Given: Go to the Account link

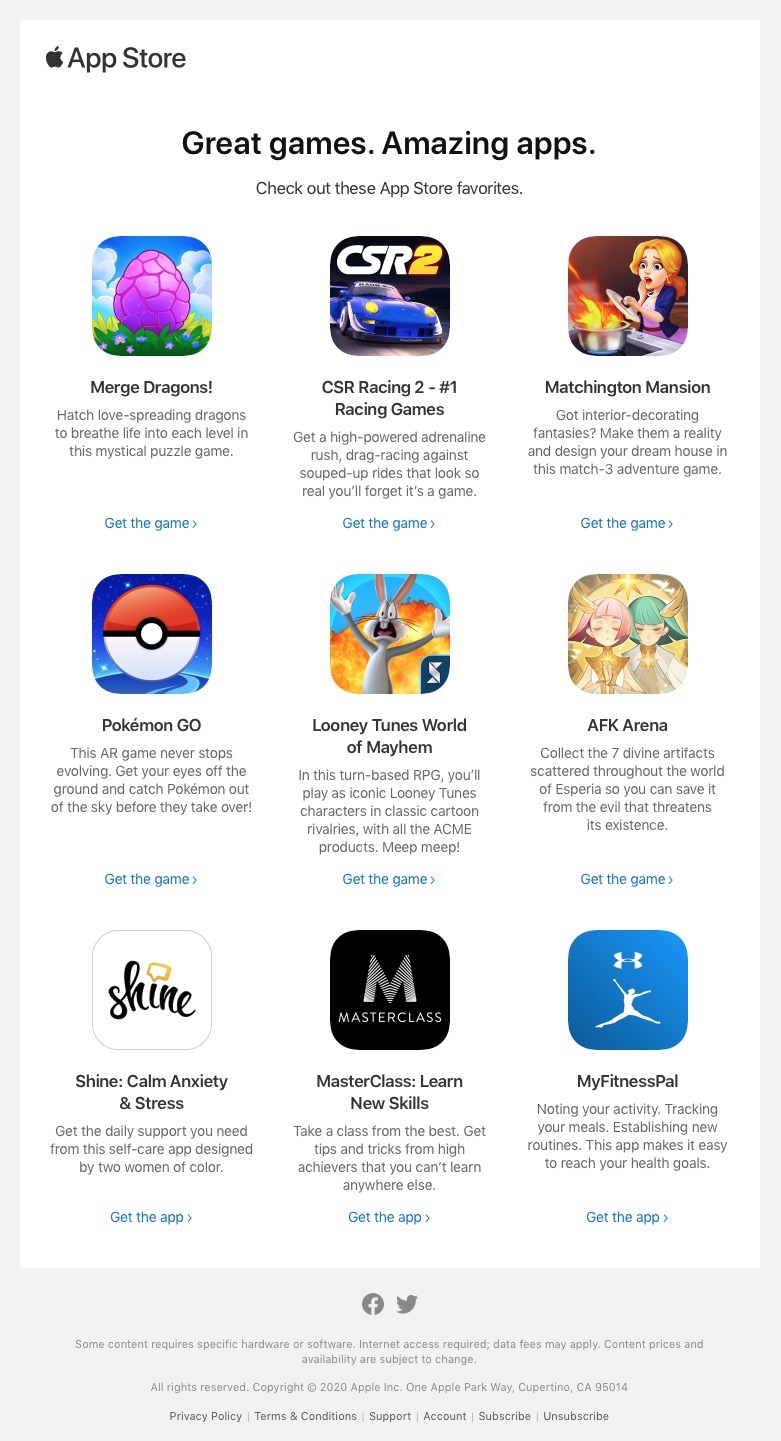Looking at the screenshot, I should pos(445,1416).
